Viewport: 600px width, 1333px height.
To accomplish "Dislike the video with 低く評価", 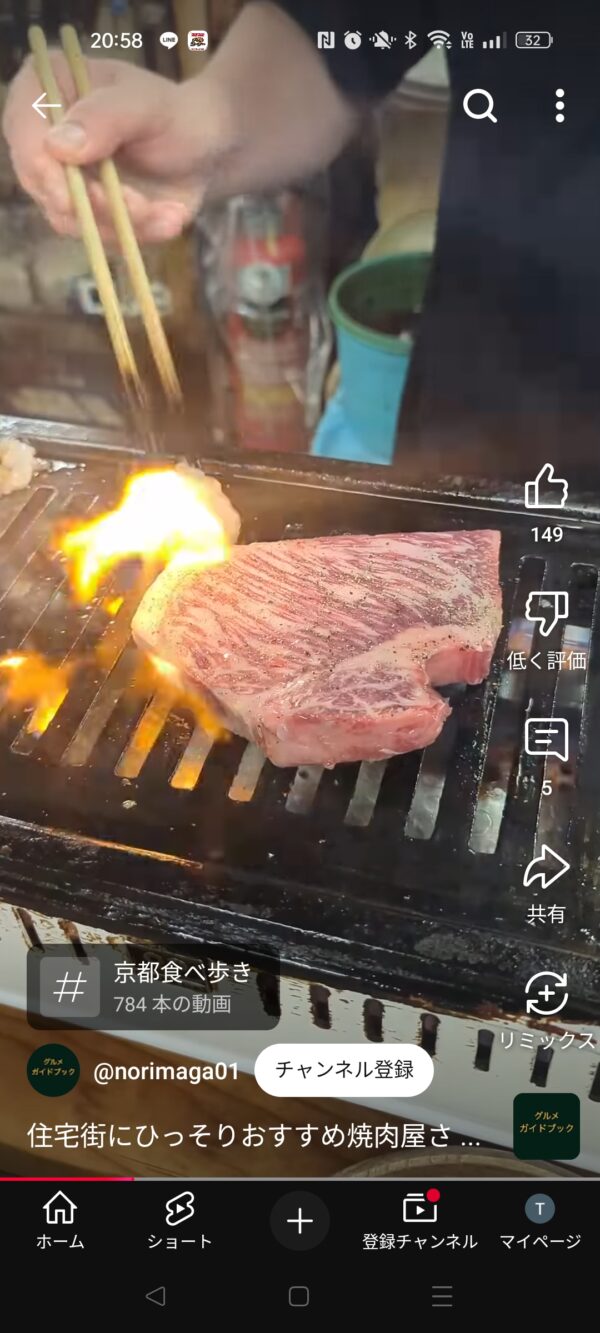I will tap(546, 614).
